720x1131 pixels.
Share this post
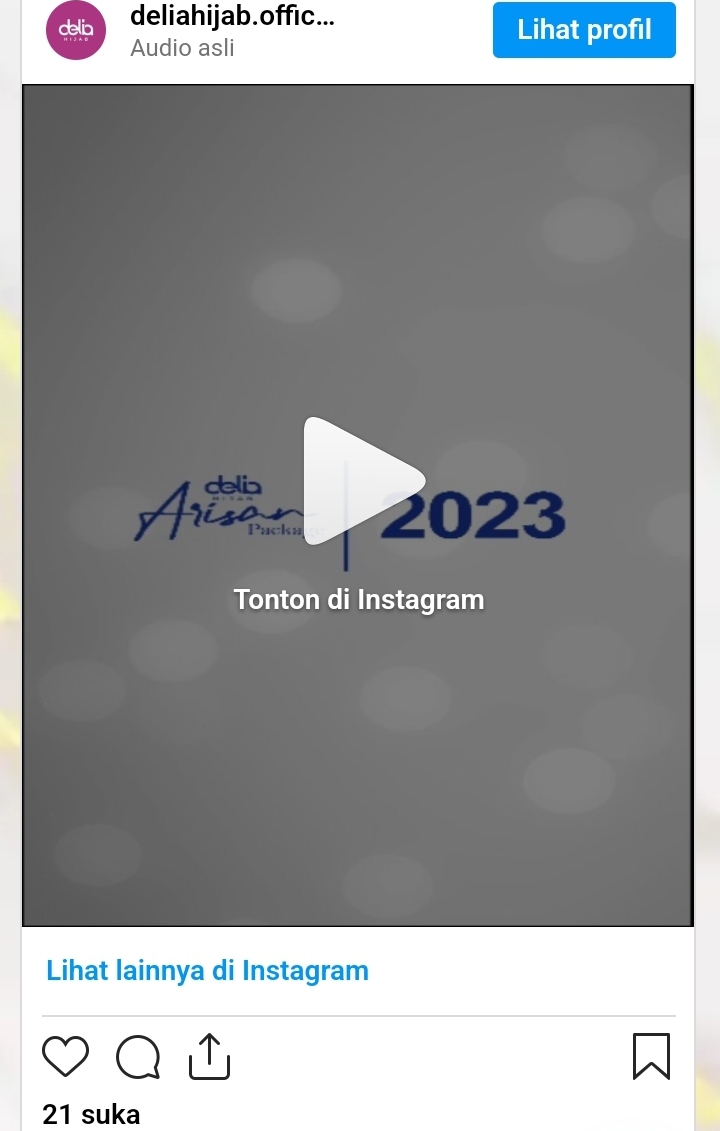pyautogui.click(x=209, y=1056)
